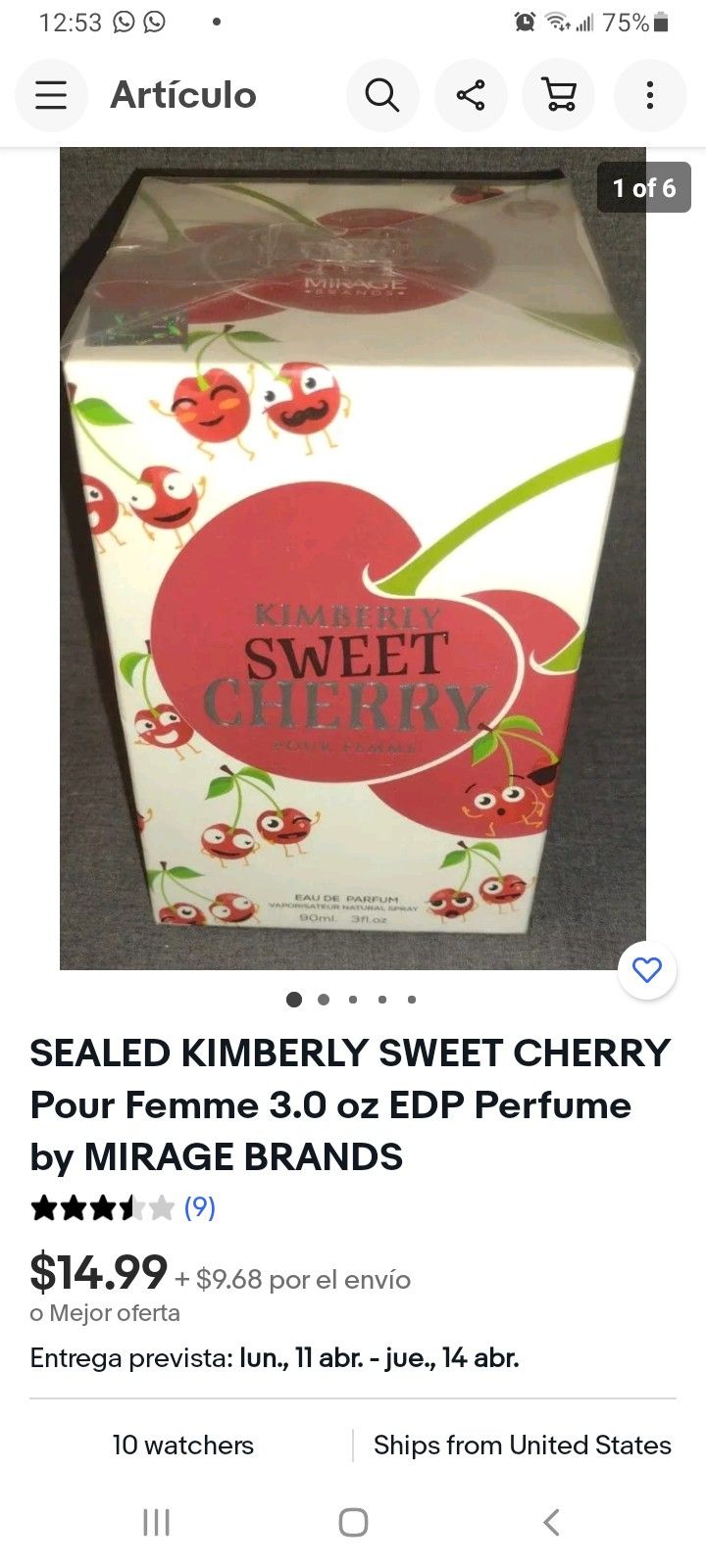Screen dimensions: 706x1568
Task: Go to the home screen
Action: [x=353, y=1522]
